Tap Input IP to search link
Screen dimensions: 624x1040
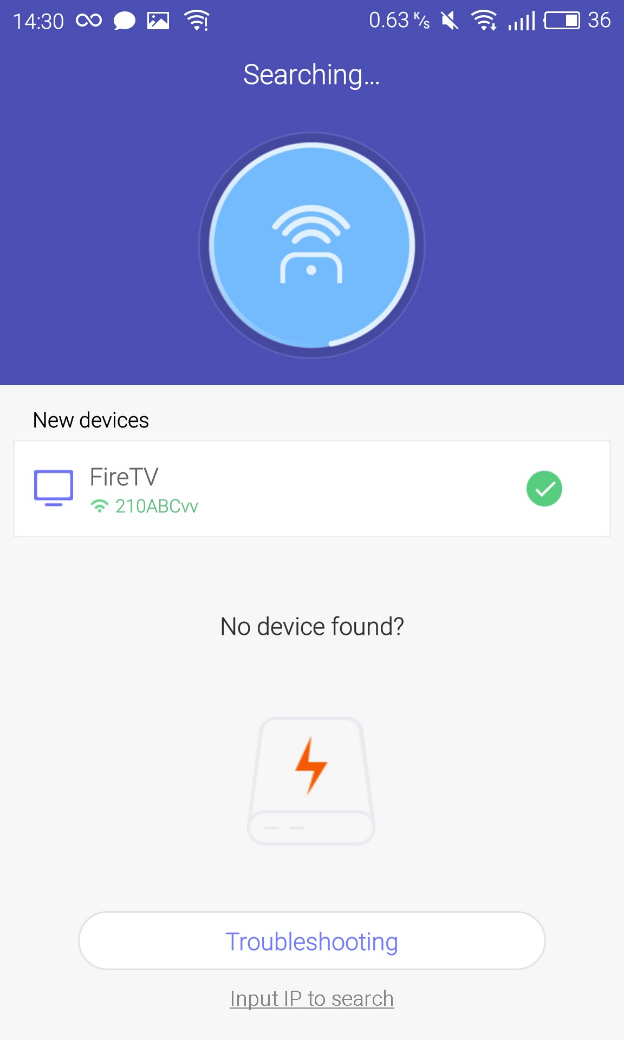pos(312,998)
